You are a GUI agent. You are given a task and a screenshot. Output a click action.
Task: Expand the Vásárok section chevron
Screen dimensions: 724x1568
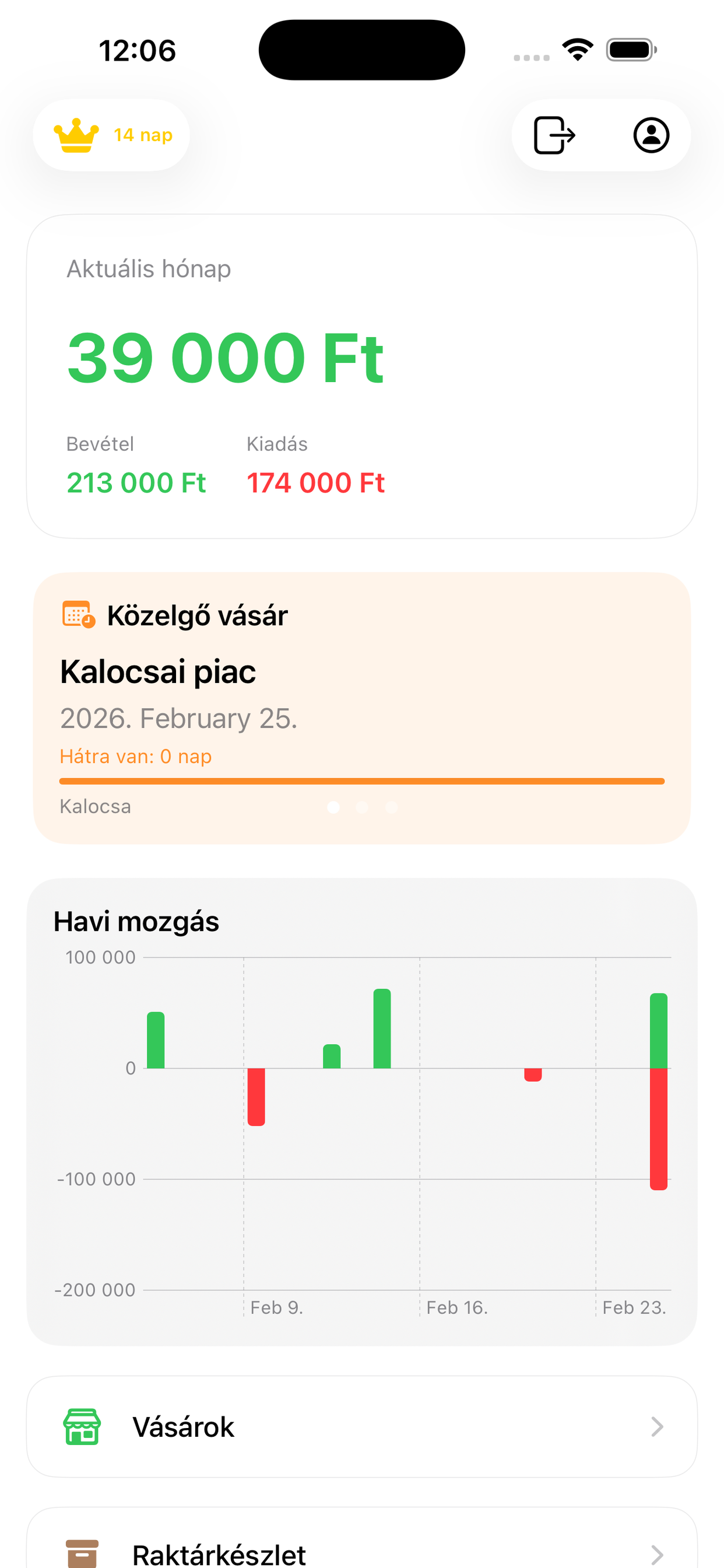coord(658,1427)
